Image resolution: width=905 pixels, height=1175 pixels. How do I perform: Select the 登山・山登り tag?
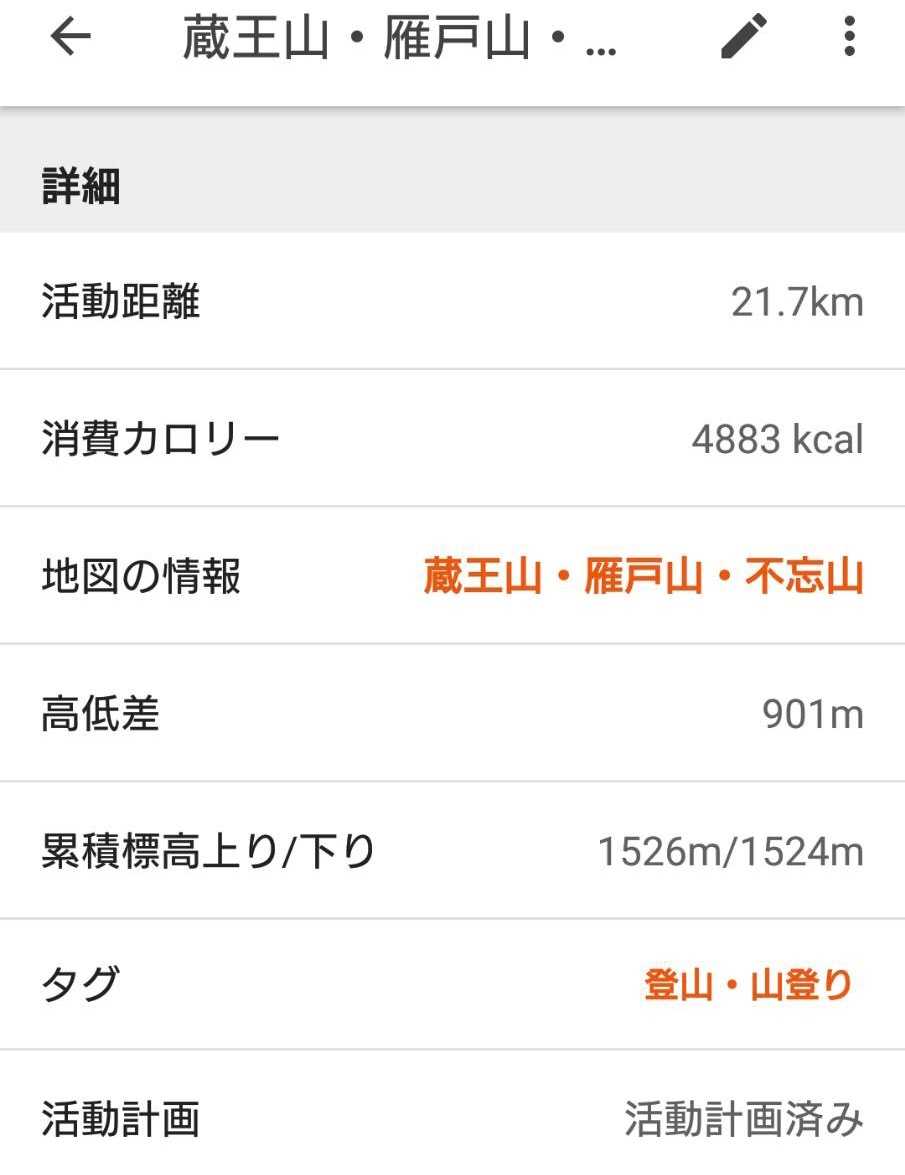tap(748, 985)
